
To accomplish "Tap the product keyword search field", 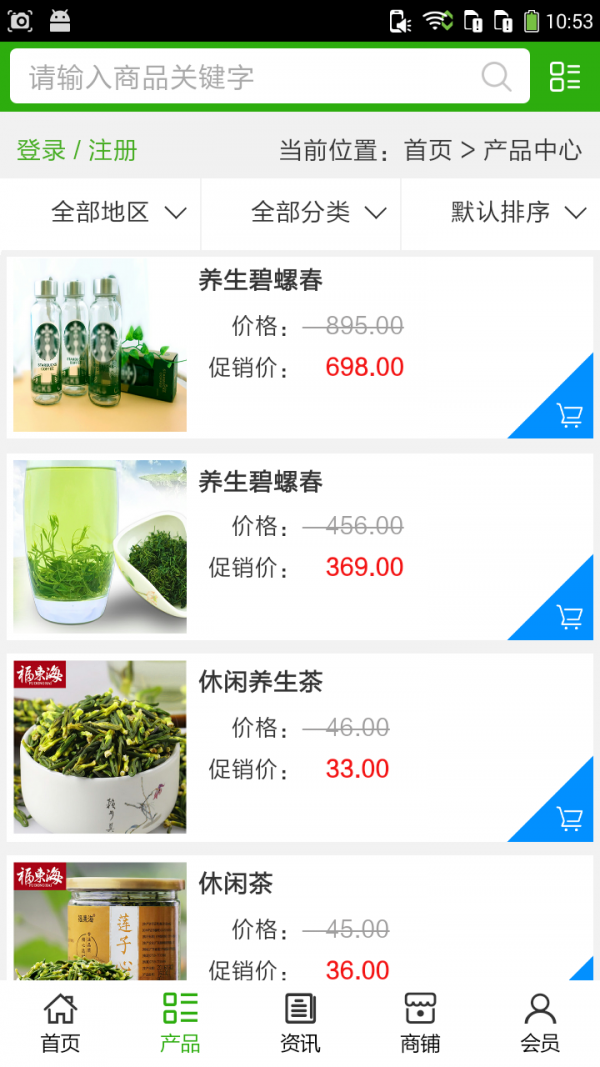I will (x=250, y=77).
